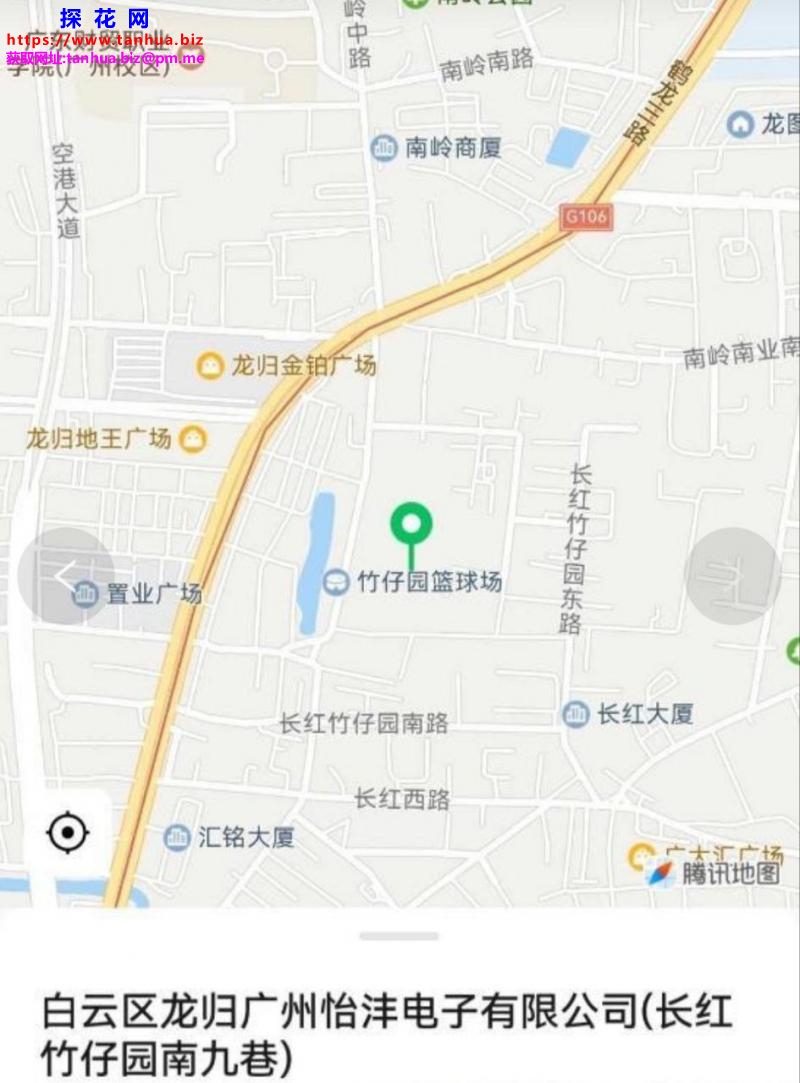Select the 汇铭大厦 marker on the map
The height and width of the screenshot is (1083, 800).
tap(177, 837)
